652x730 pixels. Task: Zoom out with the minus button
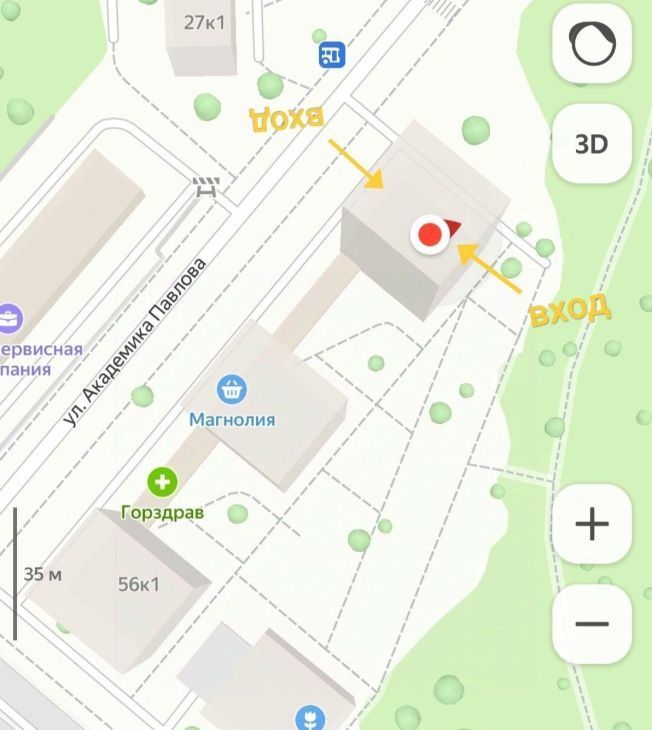(x=592, y=624)
